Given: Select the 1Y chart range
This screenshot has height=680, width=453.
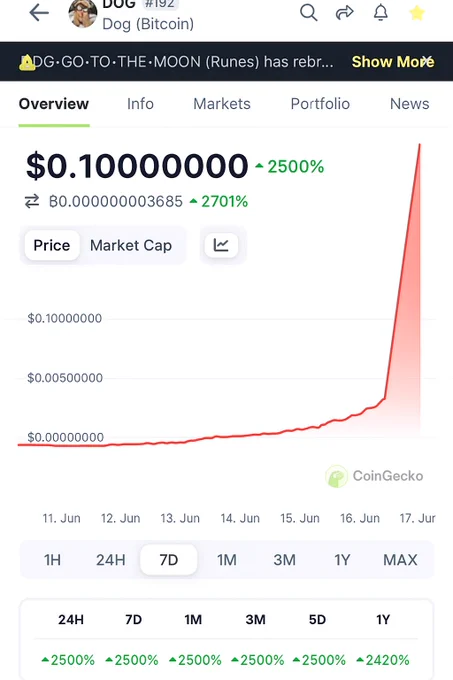Looking at the screenshot, I should coord(342,560).
